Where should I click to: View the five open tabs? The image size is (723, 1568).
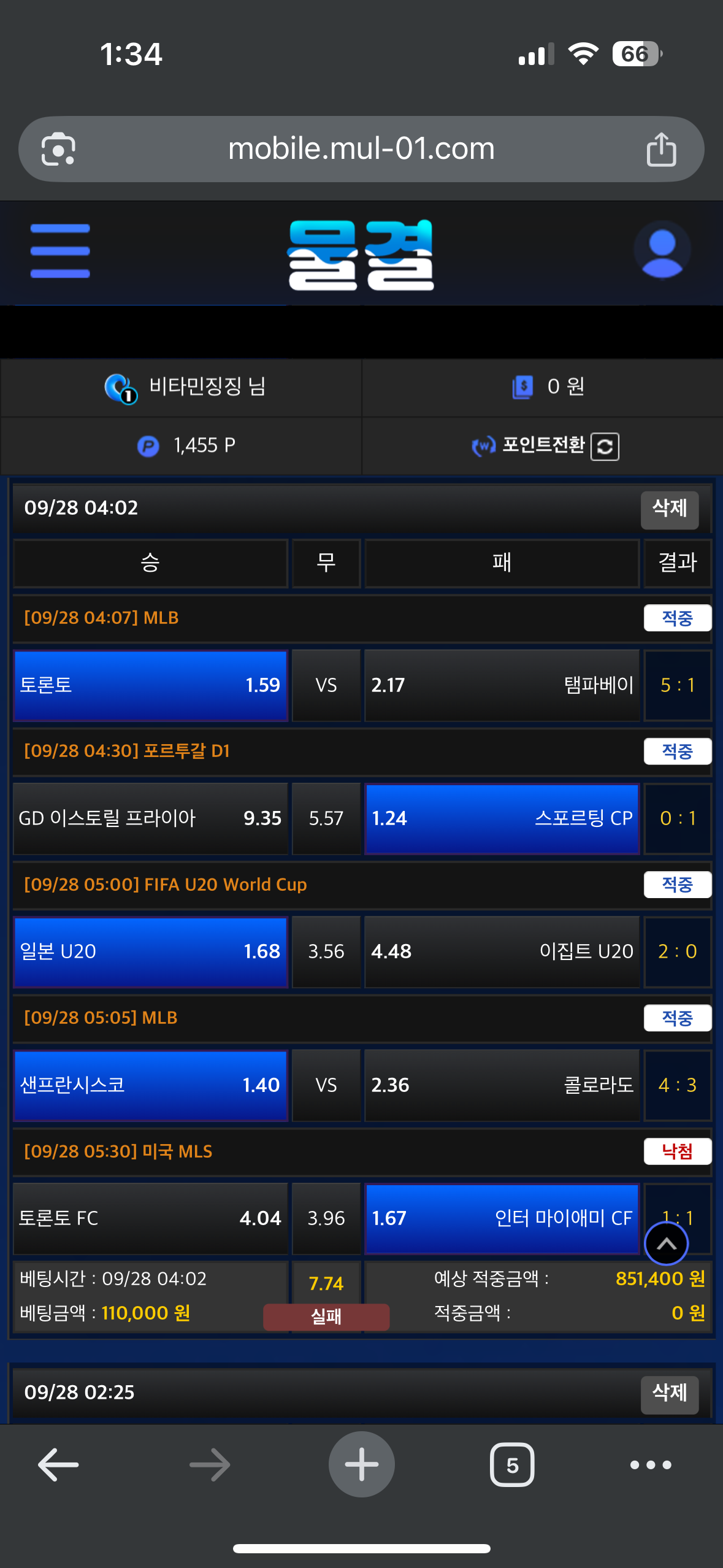pos(512,1465)
